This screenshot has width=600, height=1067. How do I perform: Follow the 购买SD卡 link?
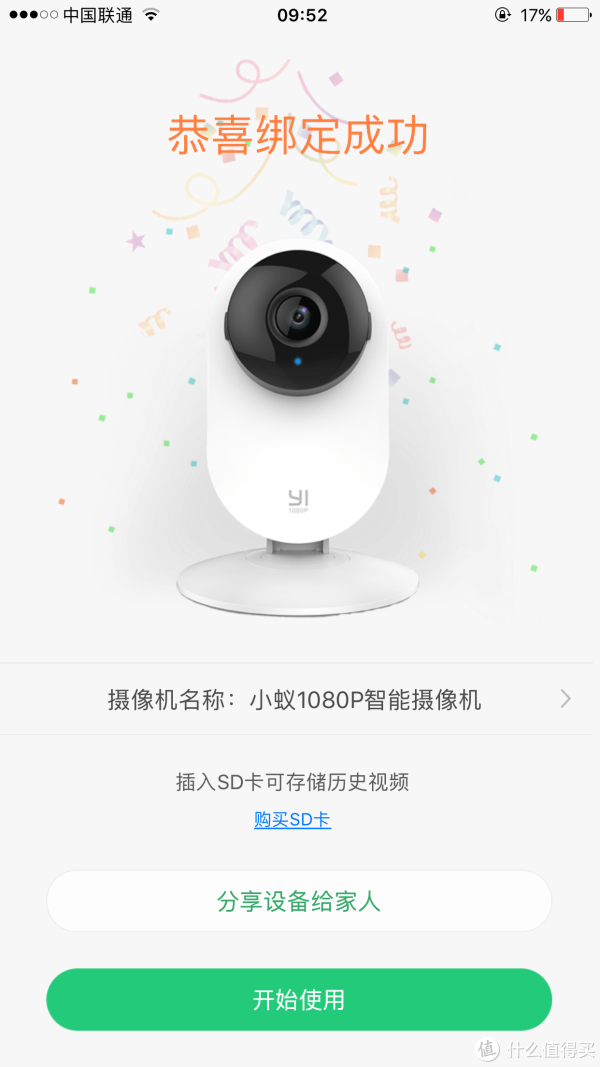292,820
